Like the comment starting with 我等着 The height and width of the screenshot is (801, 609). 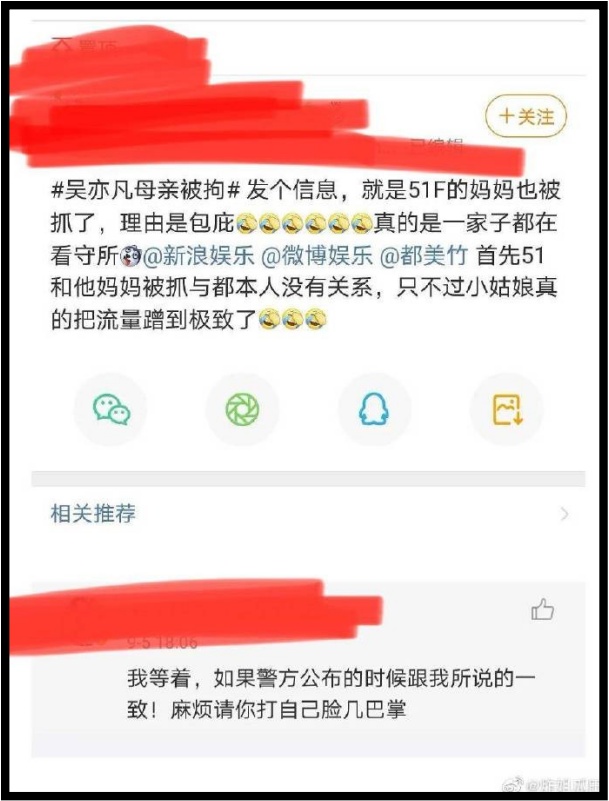coord(543,609)
